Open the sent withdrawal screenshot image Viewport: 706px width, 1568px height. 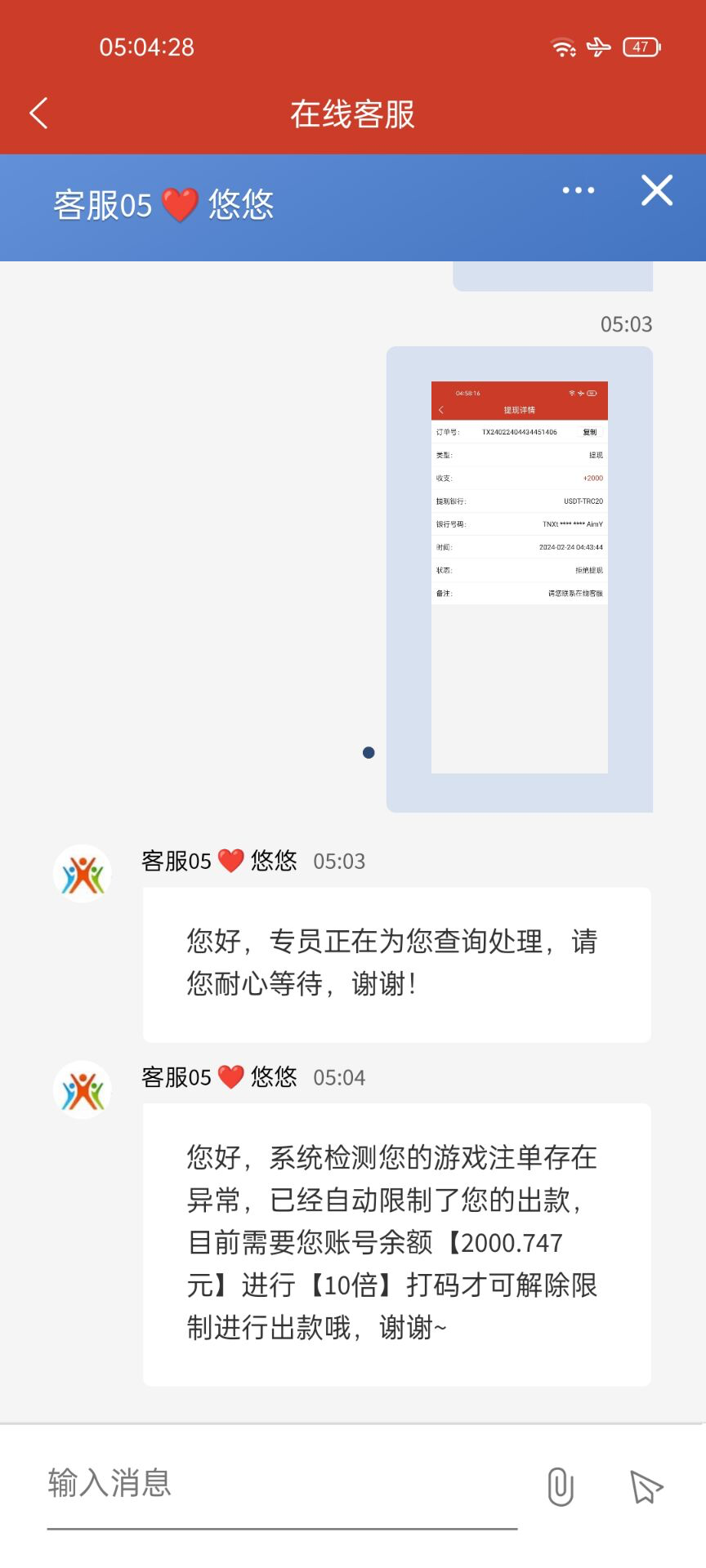[519, 577]
